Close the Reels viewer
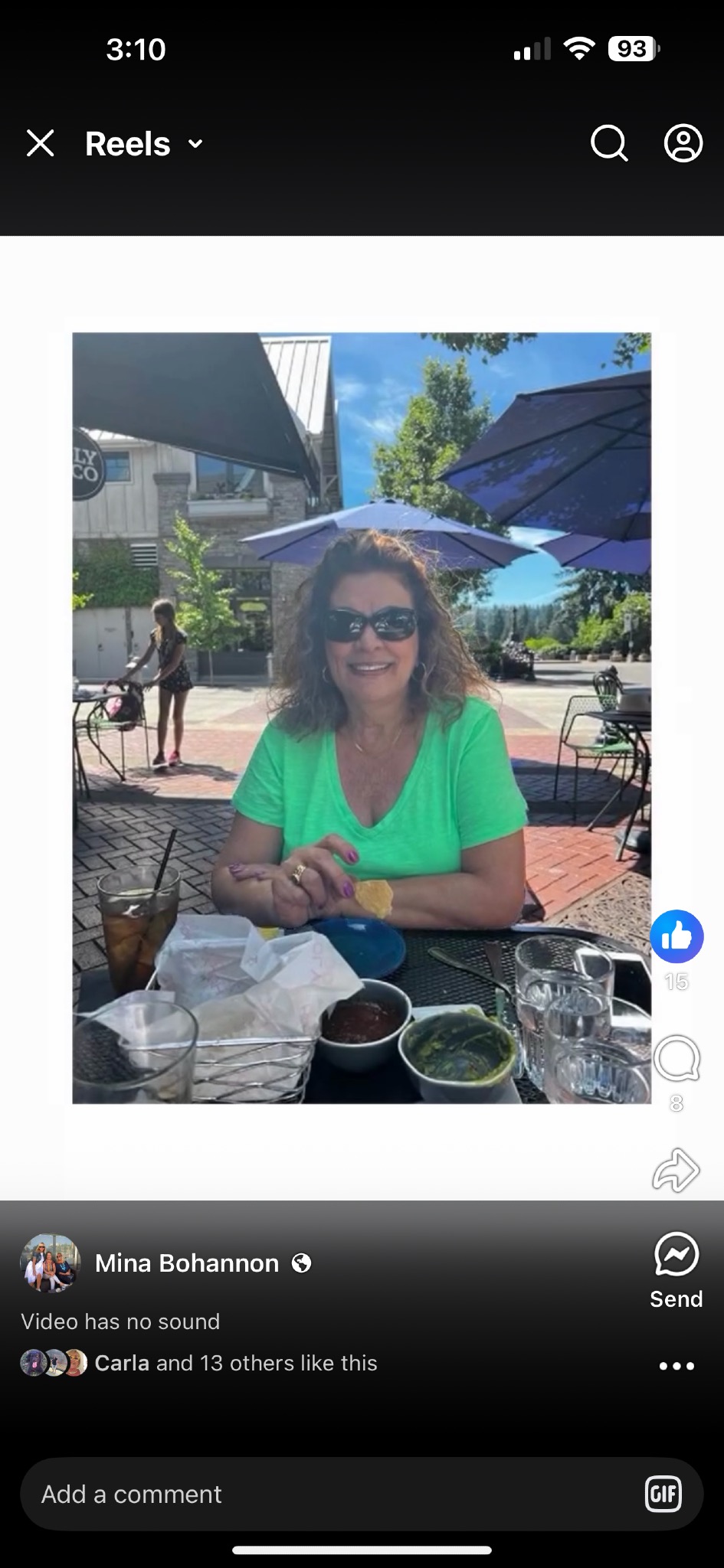The image size is (724, 1568). click(41, 143)
